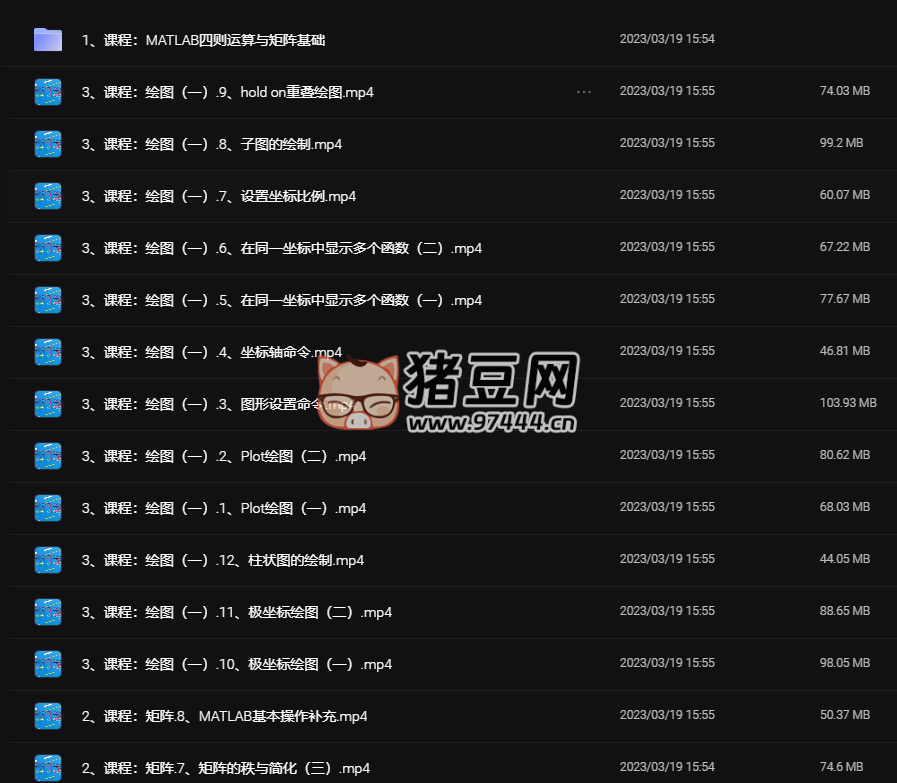Screen dimensions: 897x783
Task: Open 绘图(一).10、极坐标绘图(一).mp4
Action: click(236, 664)
